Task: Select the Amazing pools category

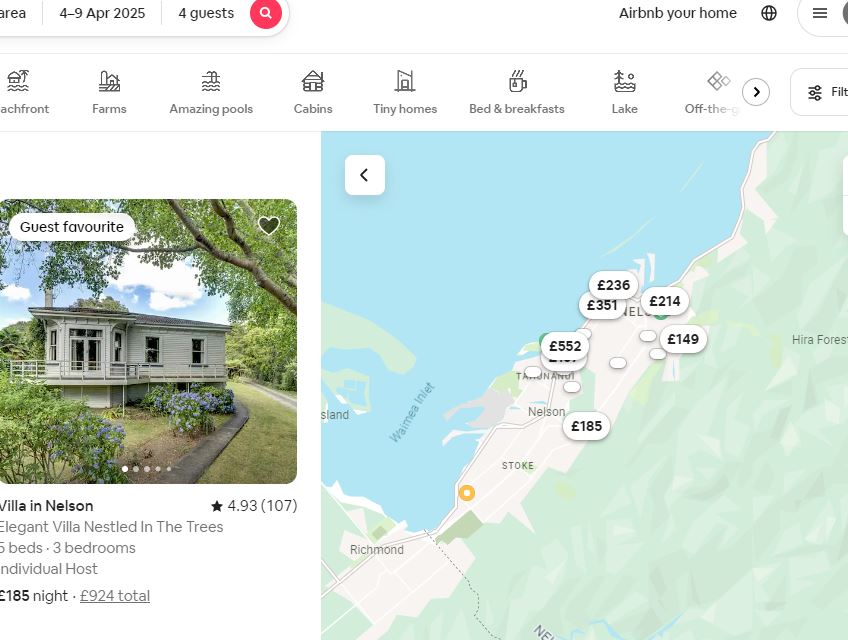Action: 211,92
